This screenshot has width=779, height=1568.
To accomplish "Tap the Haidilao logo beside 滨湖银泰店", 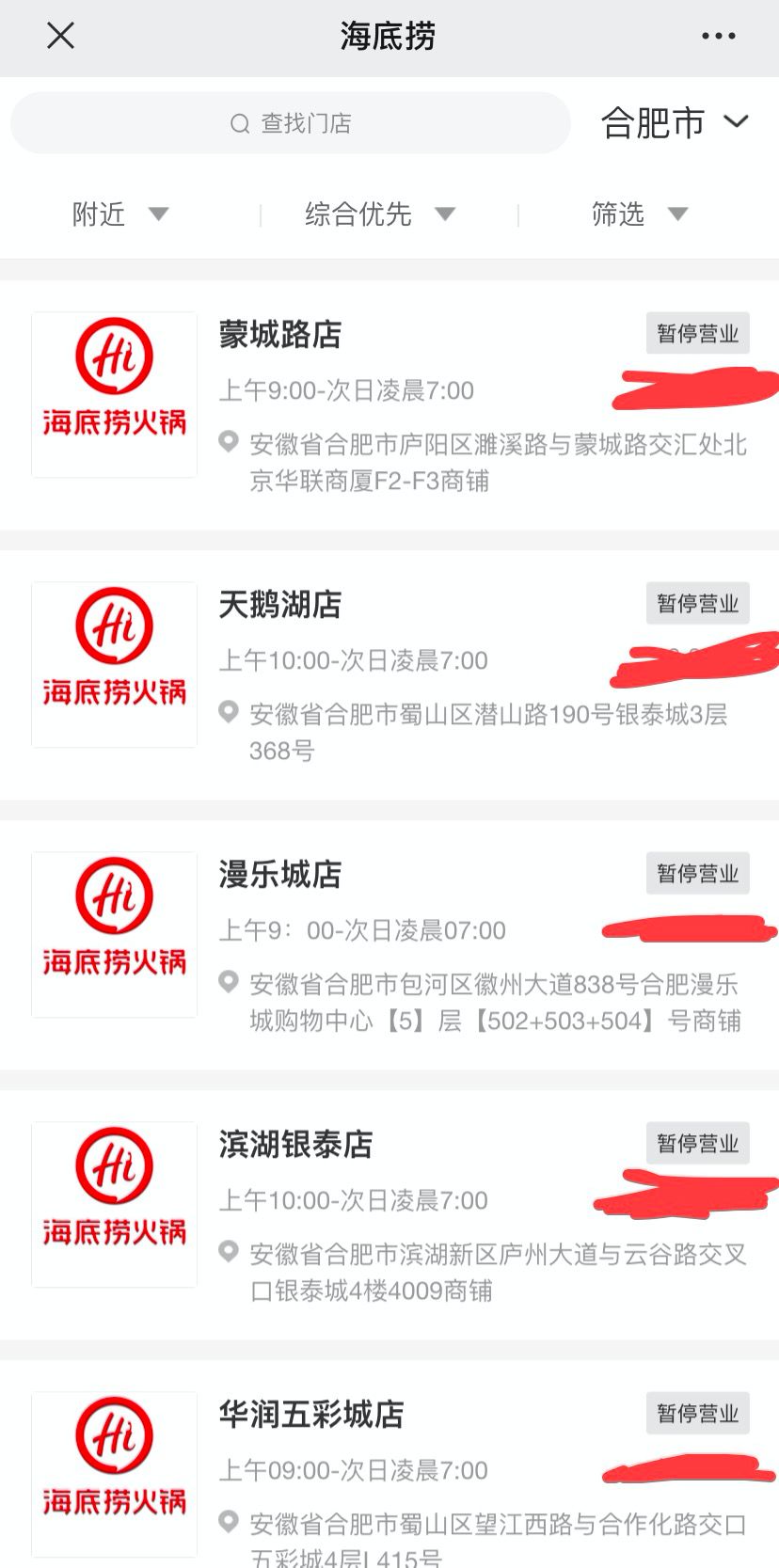I will [113, 1203].
